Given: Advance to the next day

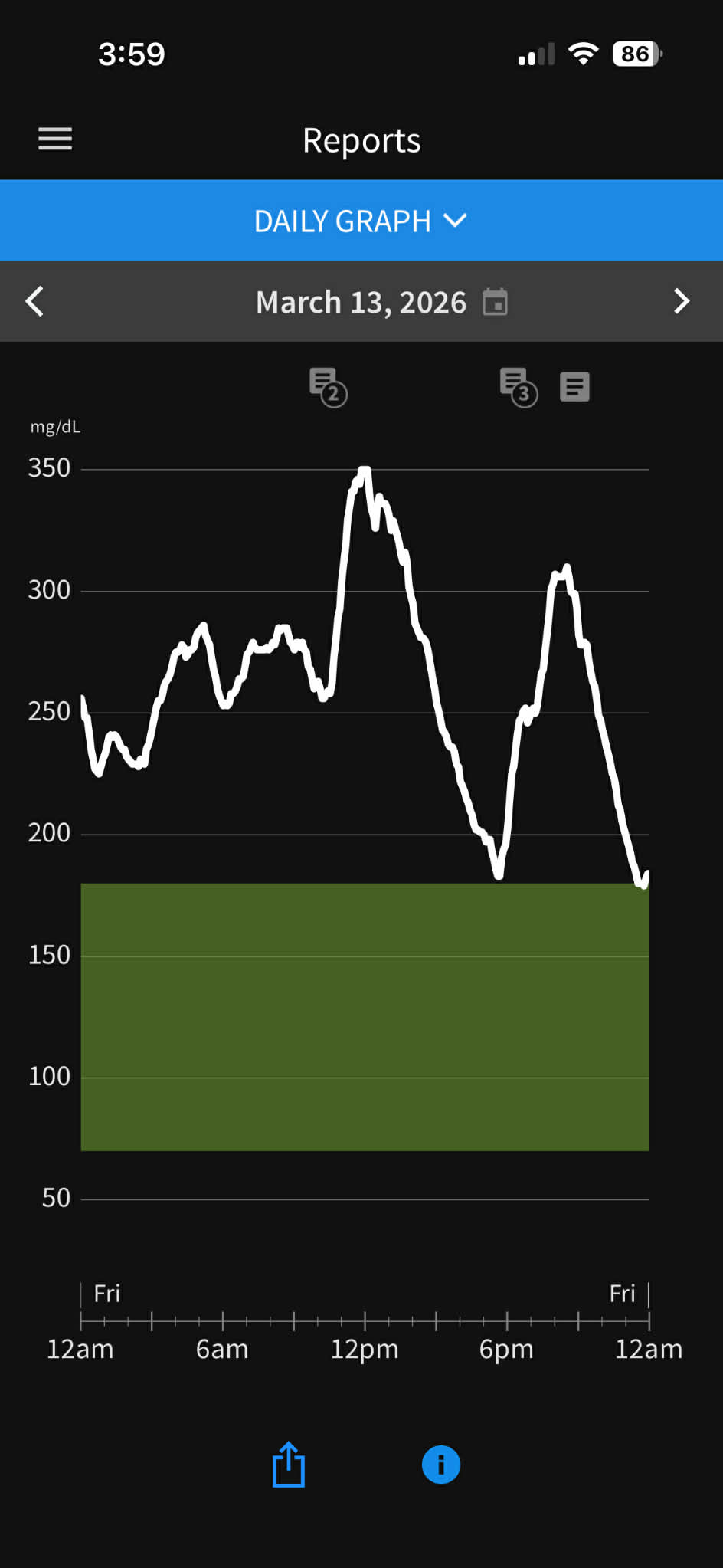Looking at the screenshot, I should (682, 302).
